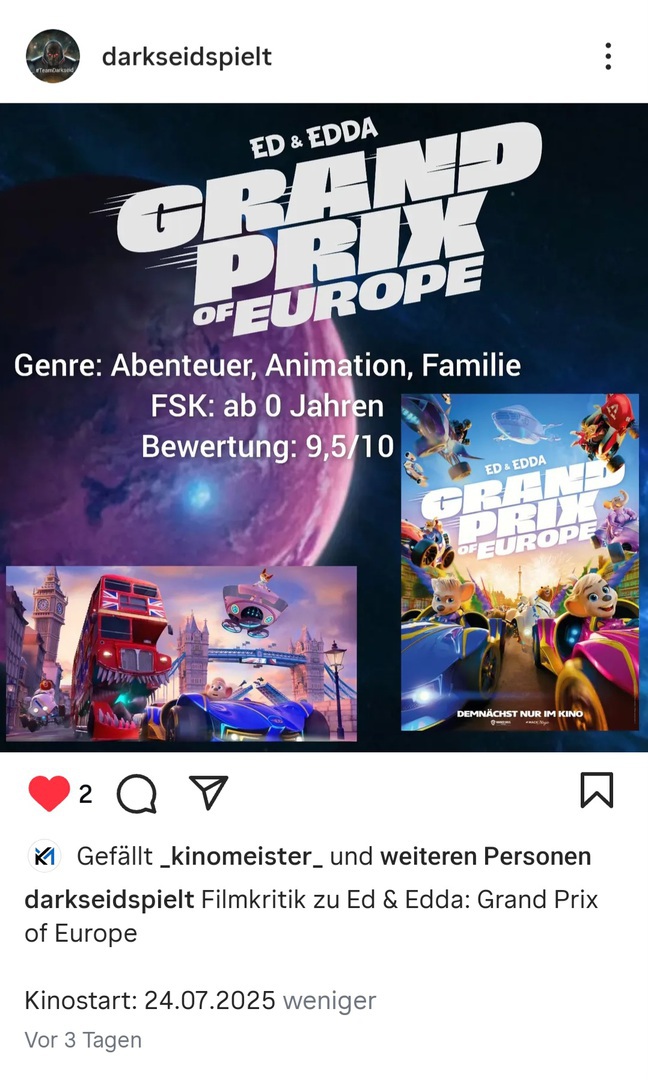
Task: View the list of weiteren Personen who liked
Action: tap(485, 857)
